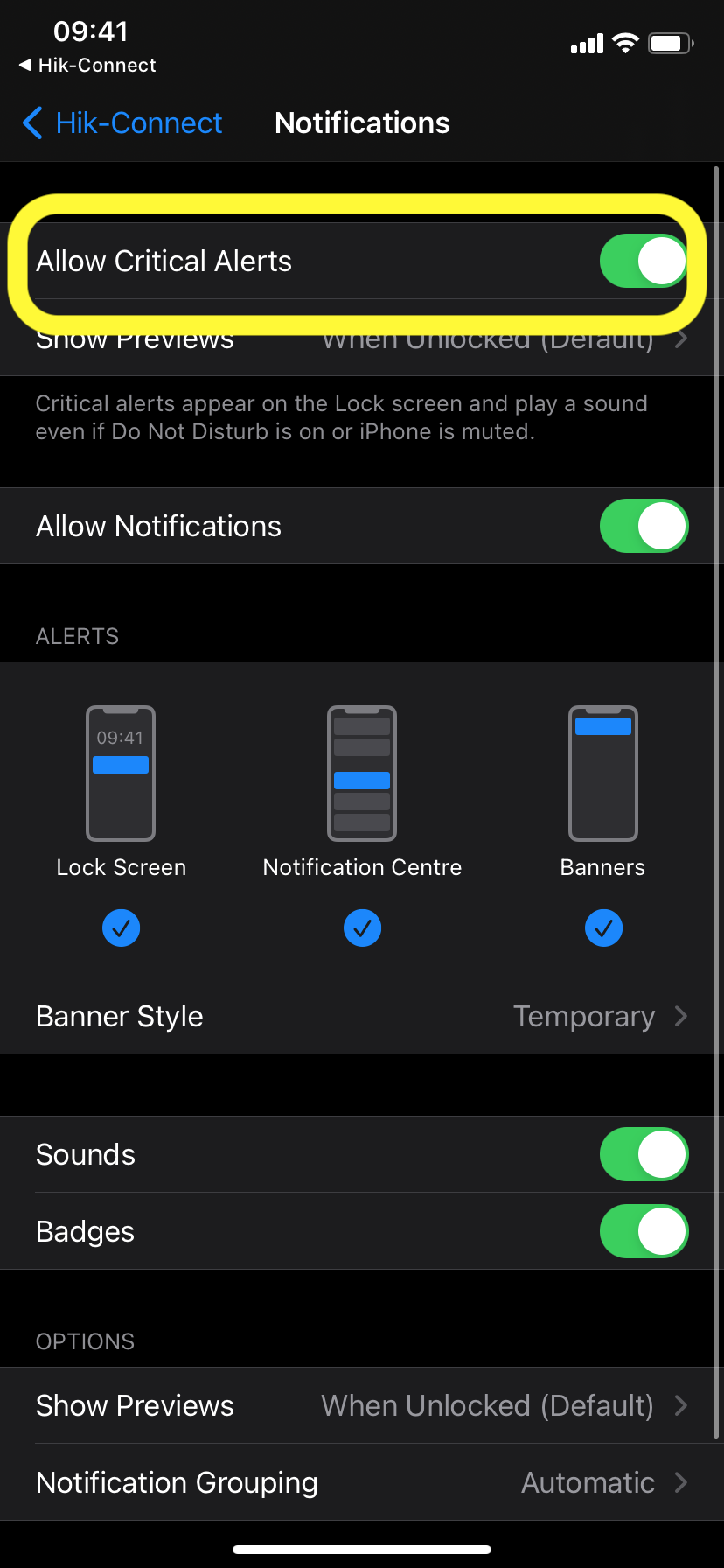Uncheck Banners alerts
This screenshot has width=724, height=1568.
click(603, 927)
